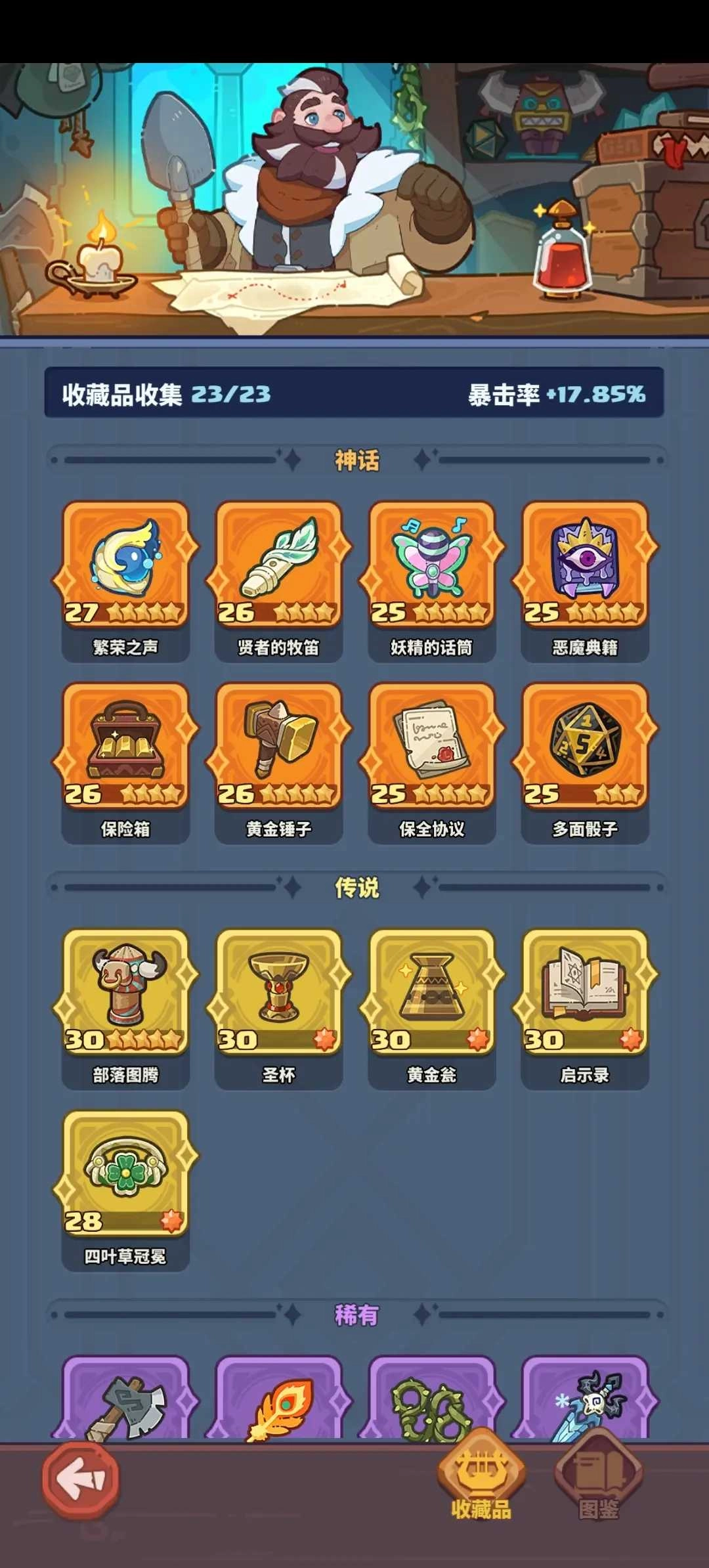View the 贤者的牧笛 item
The width and height of the screenshot is (709, 1568).
pos(278,566)
